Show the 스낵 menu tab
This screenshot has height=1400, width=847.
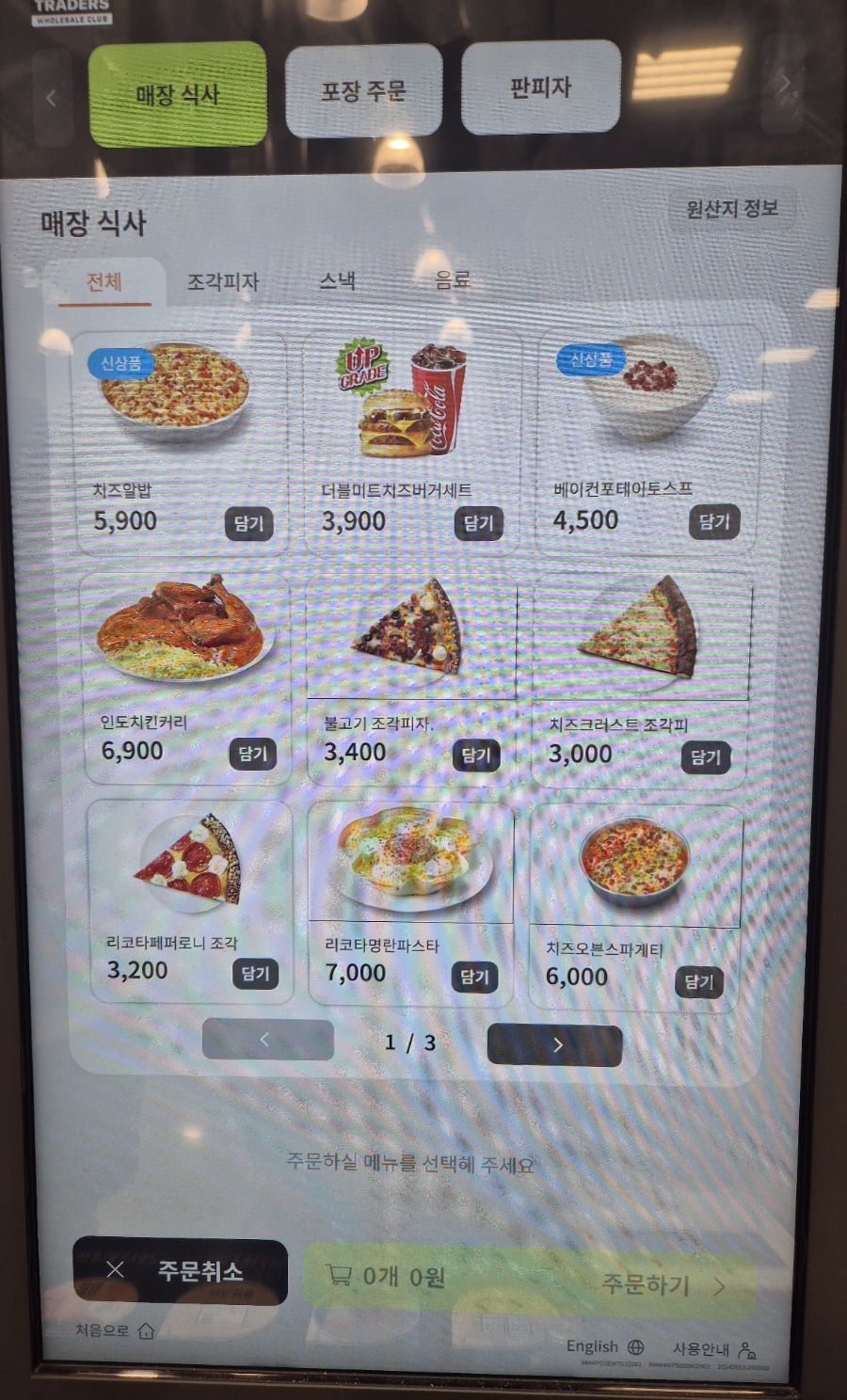click(337, 280)
